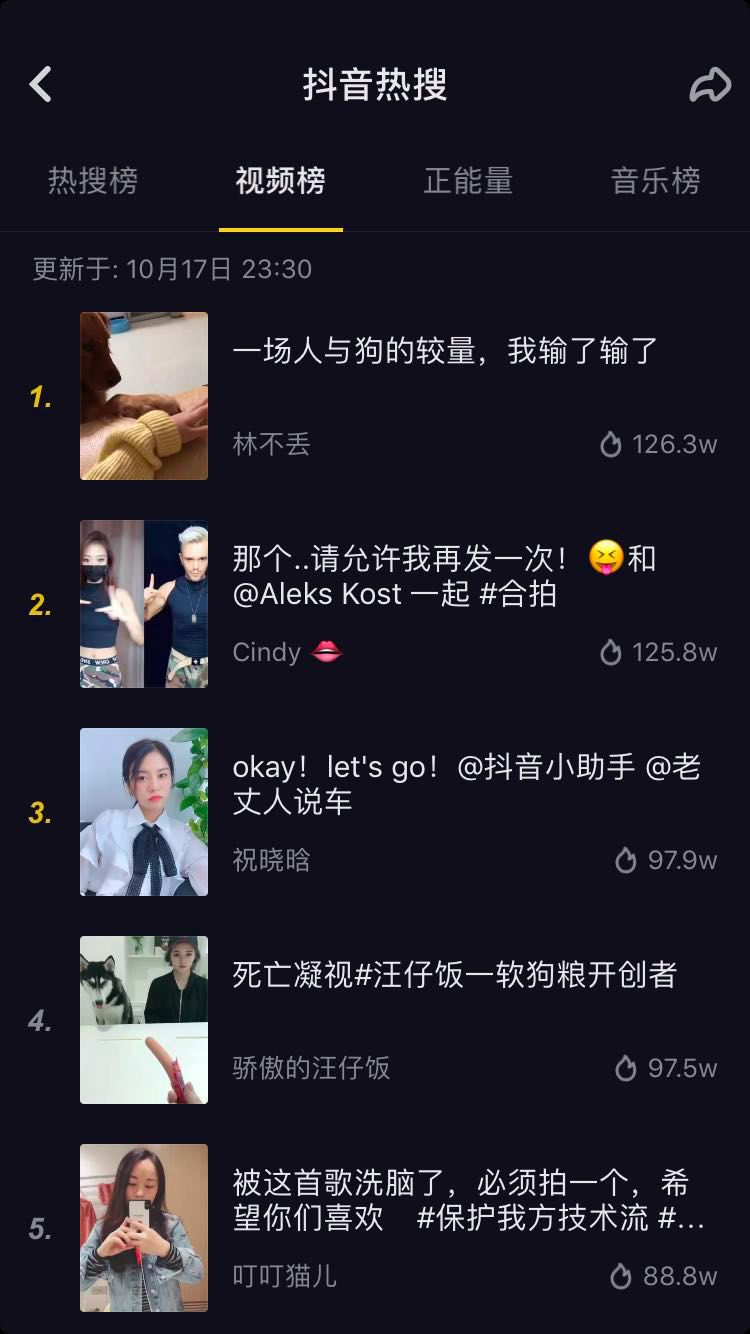Switch to the 热搜榜 tab
The image size is (750, 1334).
[x=93, y=181]
